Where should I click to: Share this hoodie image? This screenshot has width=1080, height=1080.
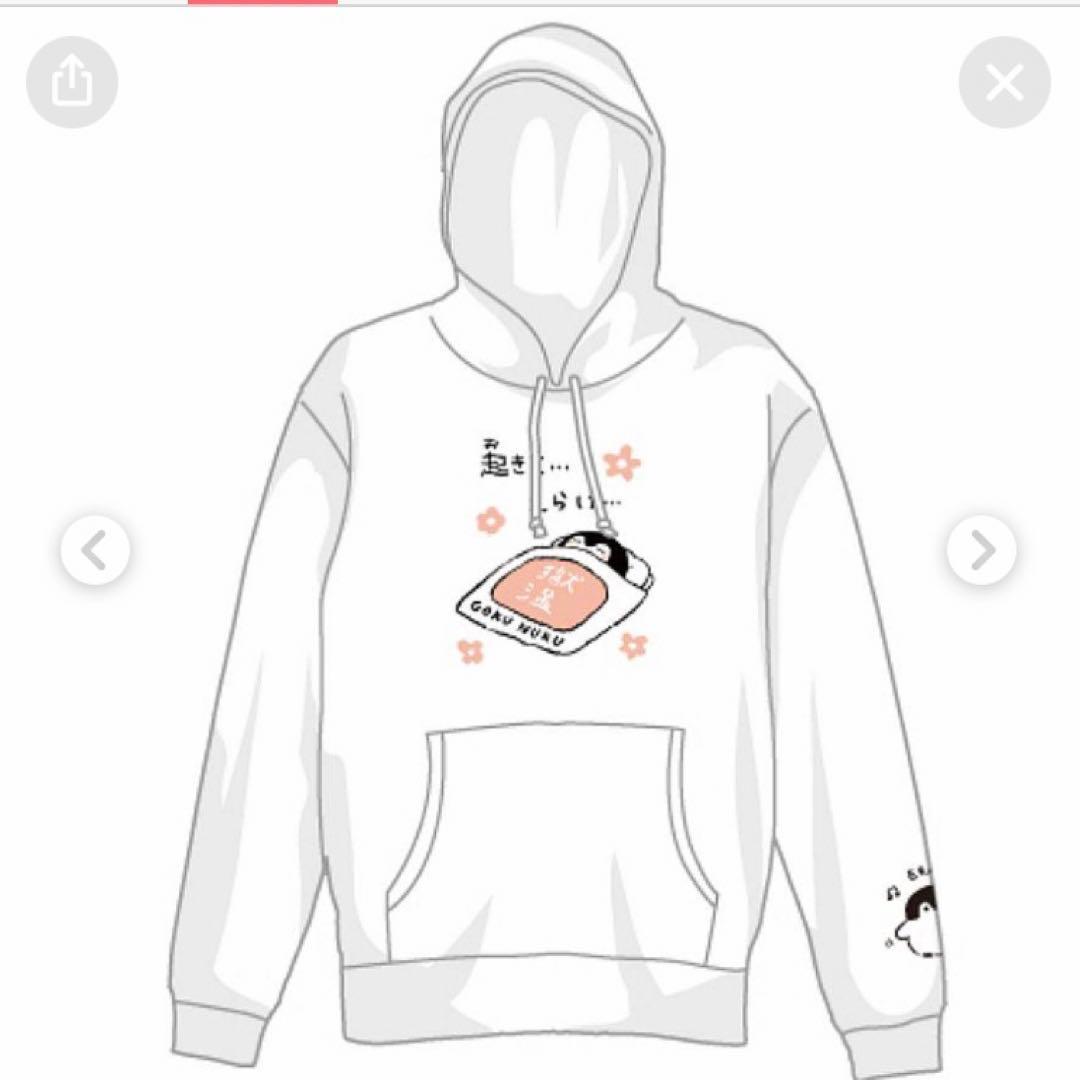click(71, 83)
